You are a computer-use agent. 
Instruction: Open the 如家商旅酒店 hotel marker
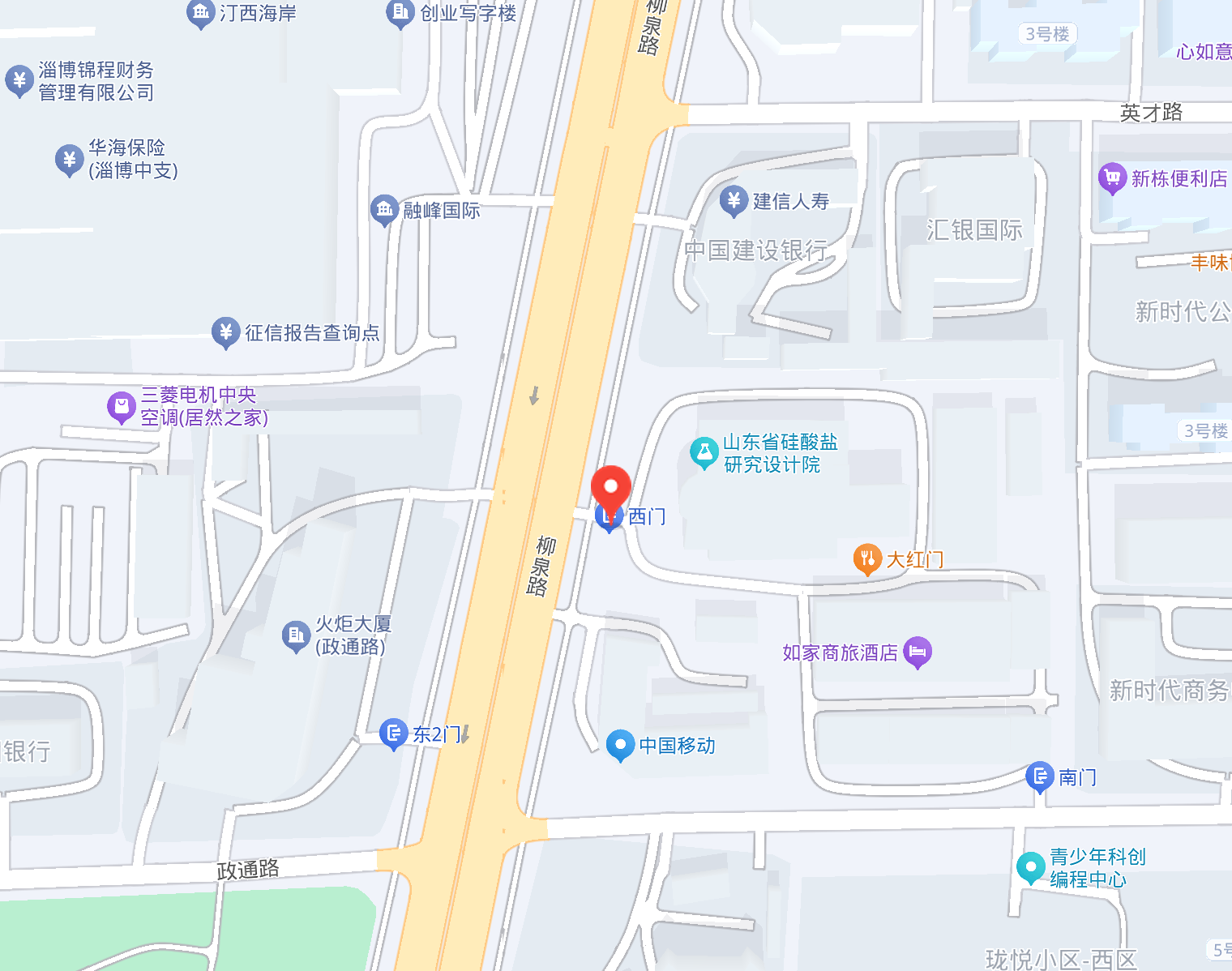tap(918, 652)
